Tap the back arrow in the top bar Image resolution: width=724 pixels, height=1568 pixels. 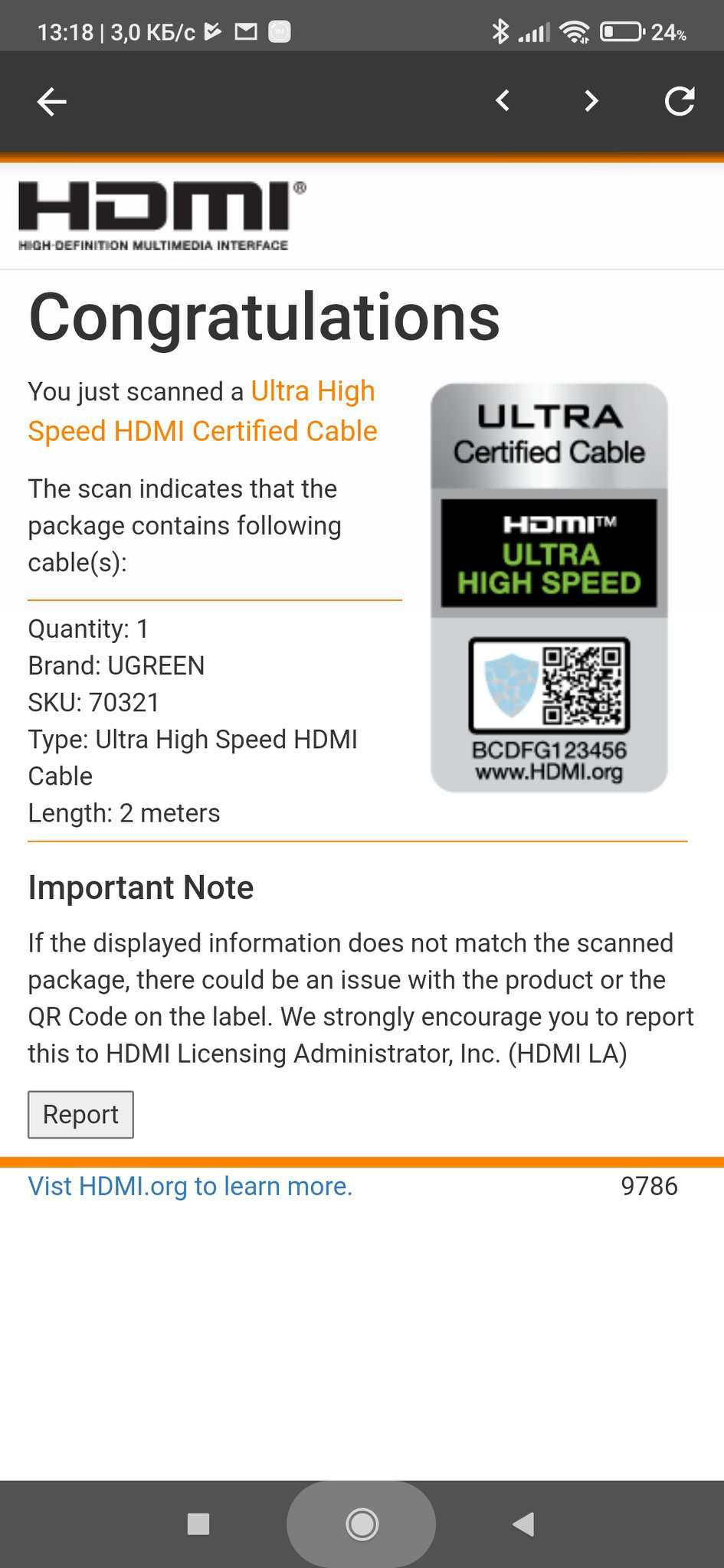coord(52,101)
